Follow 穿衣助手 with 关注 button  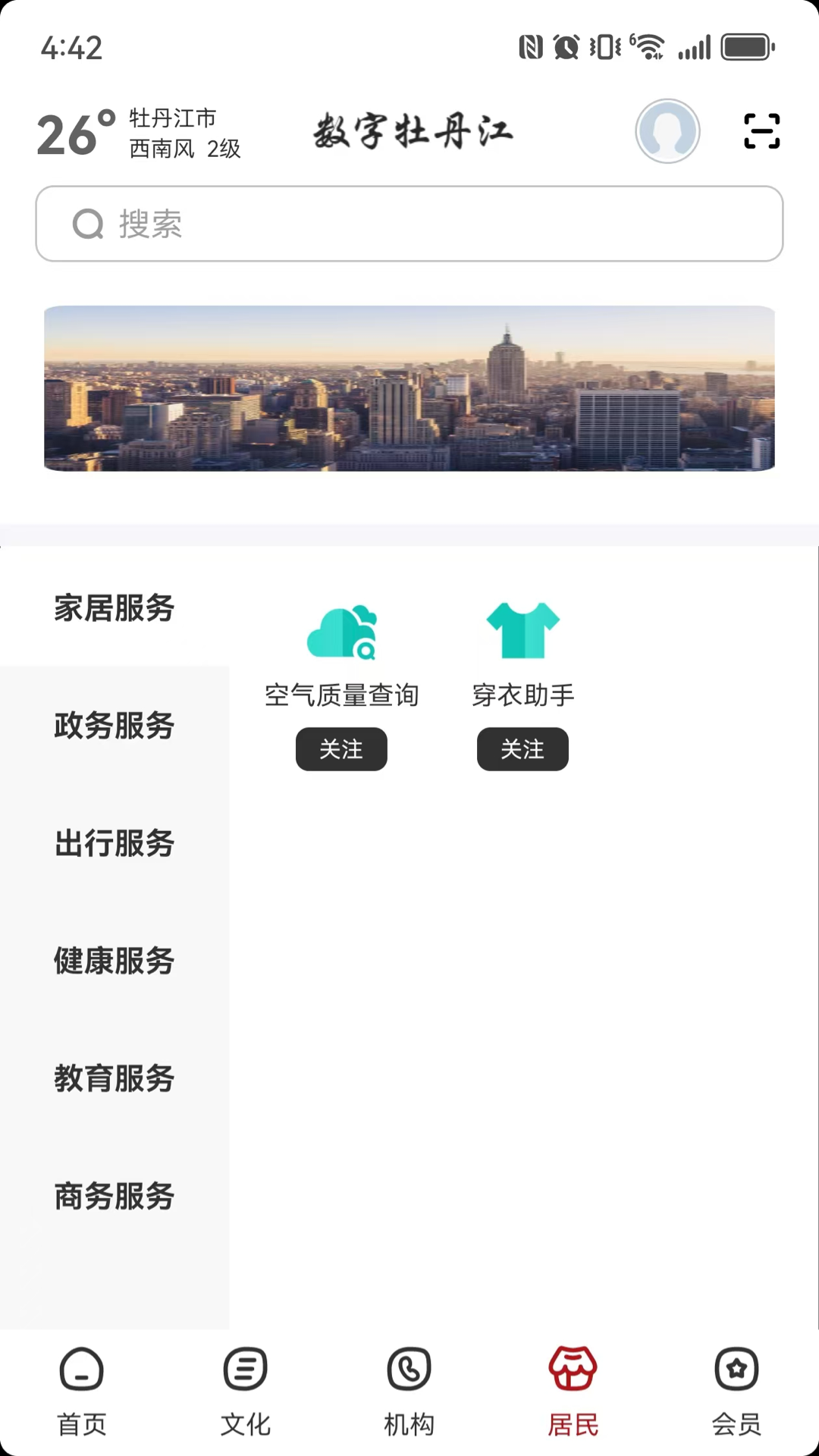pos(522,749)
